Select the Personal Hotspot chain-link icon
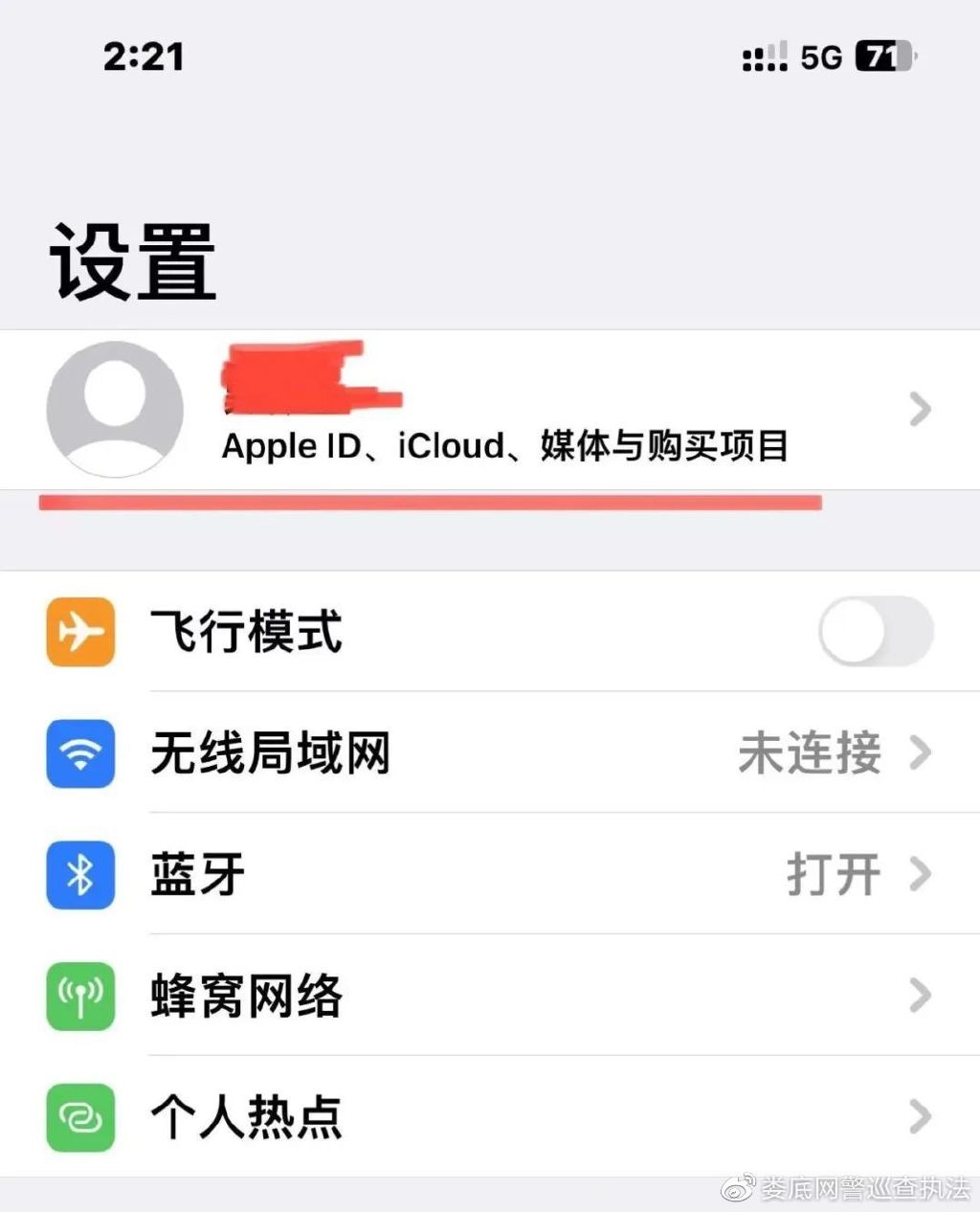The width and height of the screenshot is (980, 1212). tap(79, 1115)
